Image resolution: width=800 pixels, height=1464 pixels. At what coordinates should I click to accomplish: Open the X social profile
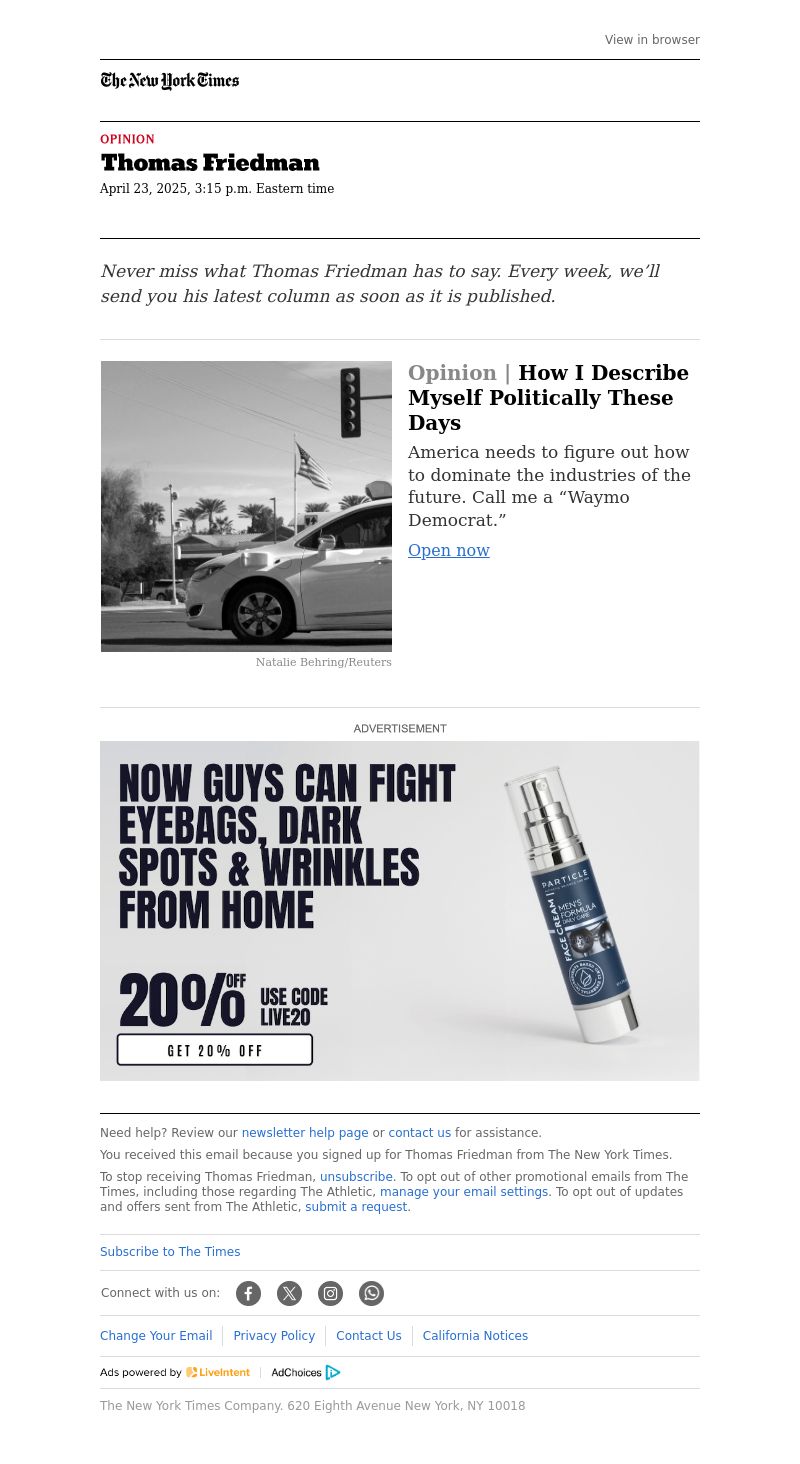289,1293
